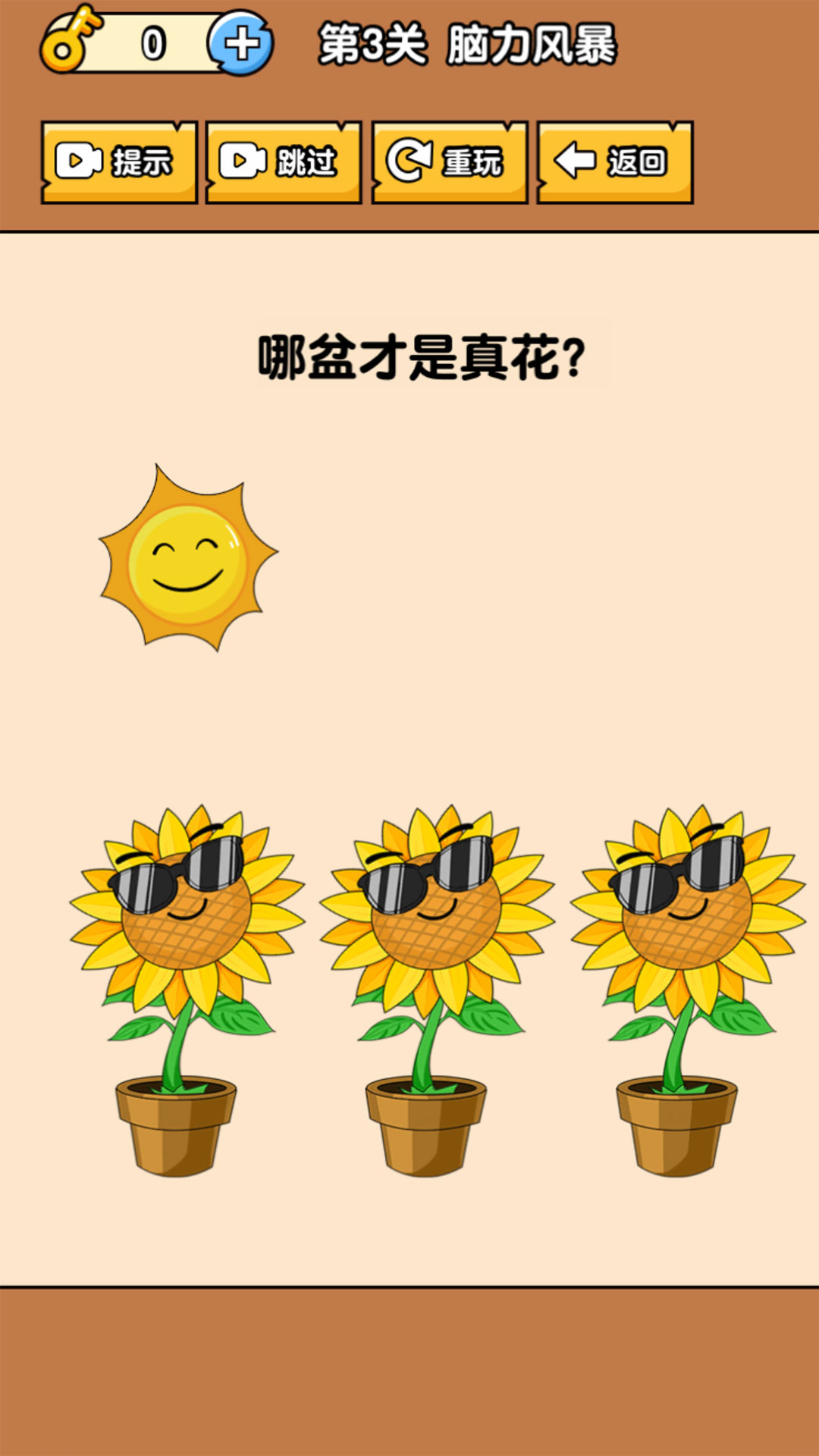Skip this level with 跳过
Screen dimensions: 819x1456
284,162
